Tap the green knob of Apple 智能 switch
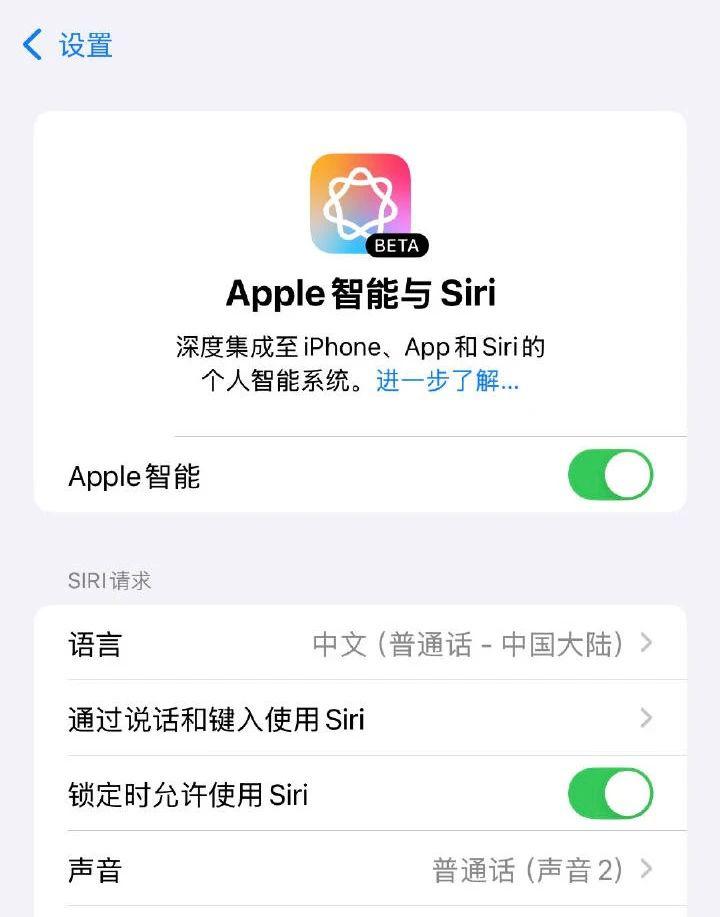This screenshot has width=720, height=917. tap(628, 475)
